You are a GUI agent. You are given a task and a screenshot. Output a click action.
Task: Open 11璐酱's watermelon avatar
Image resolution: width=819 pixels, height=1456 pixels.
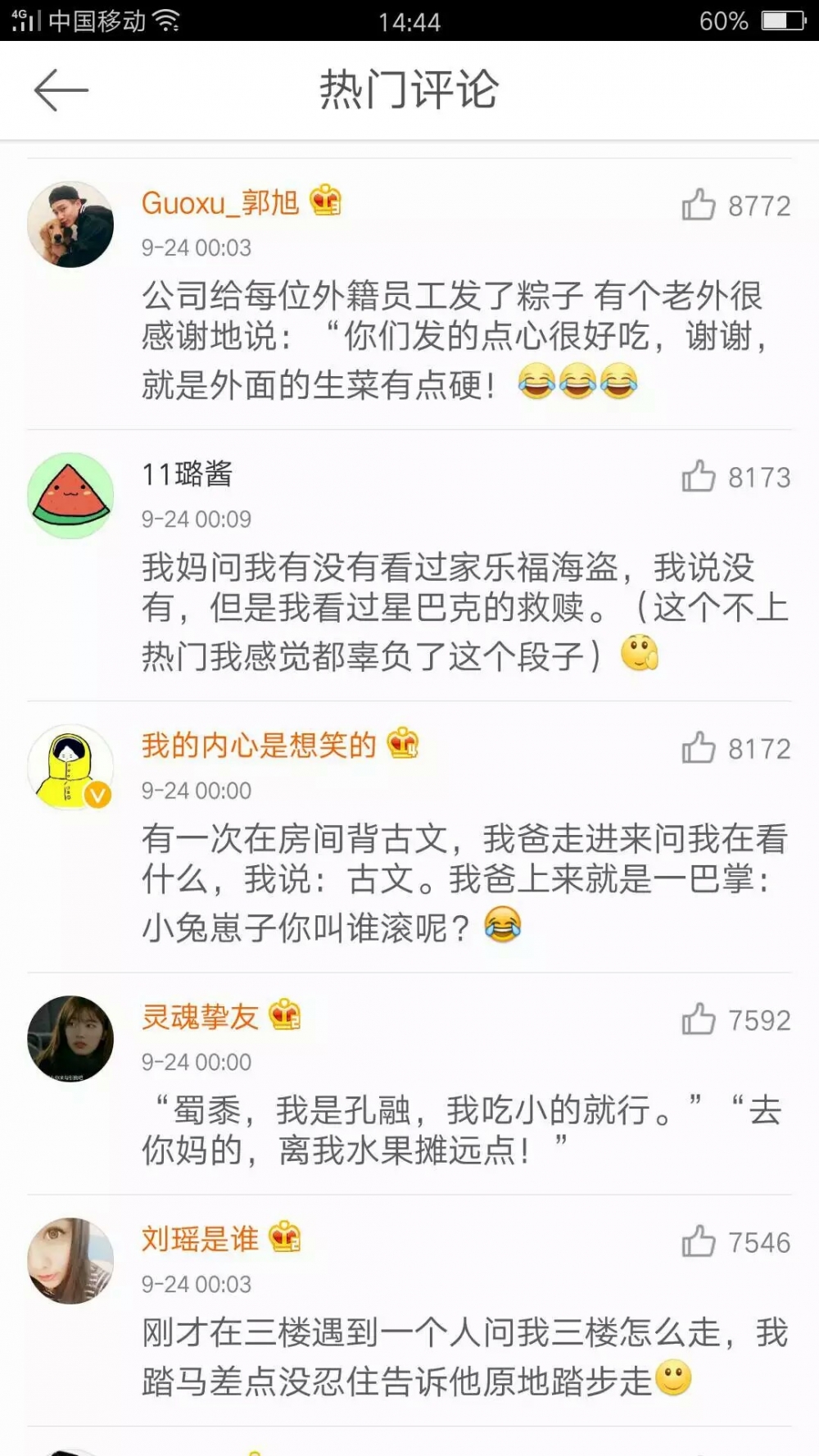tap(70, 496)
